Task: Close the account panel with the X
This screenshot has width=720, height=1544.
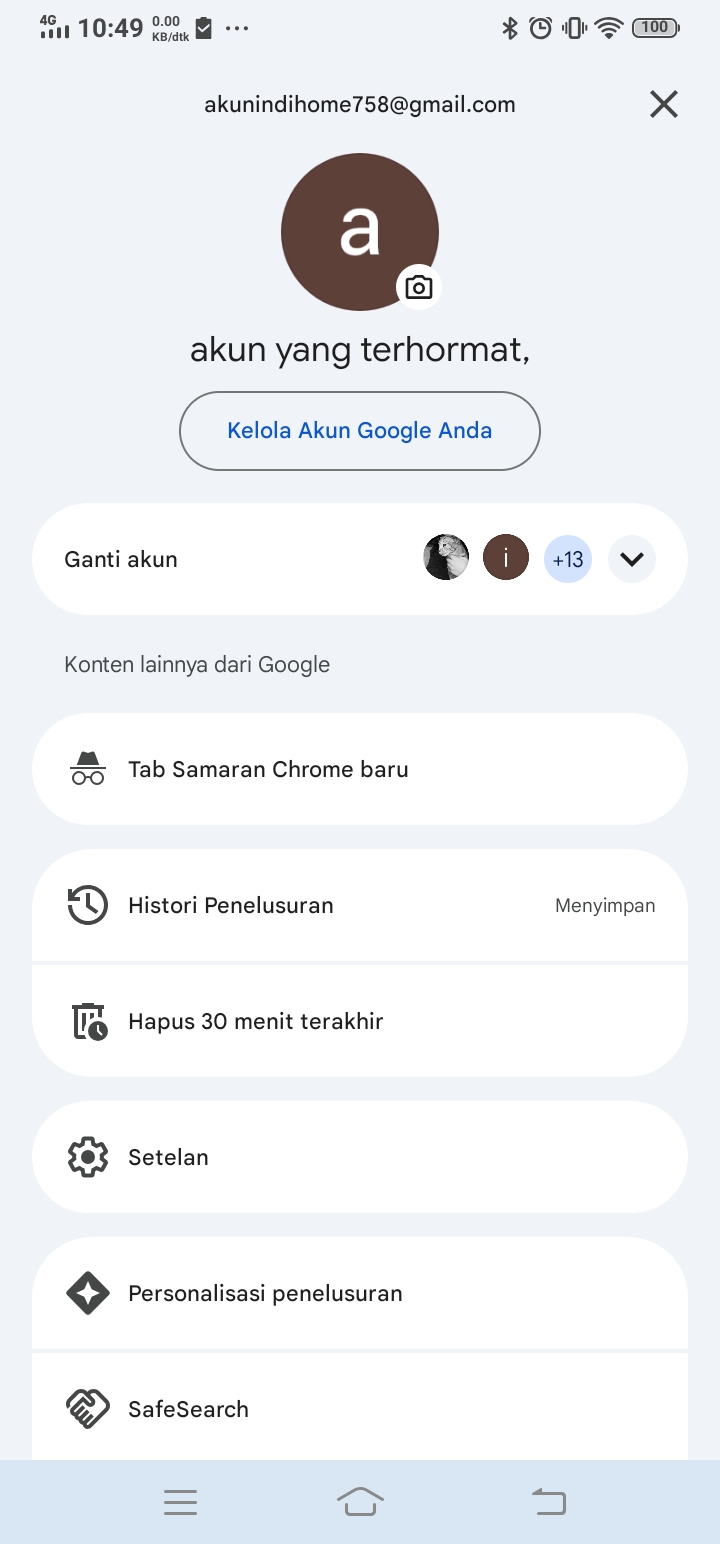Action: (x=664, y=104)
